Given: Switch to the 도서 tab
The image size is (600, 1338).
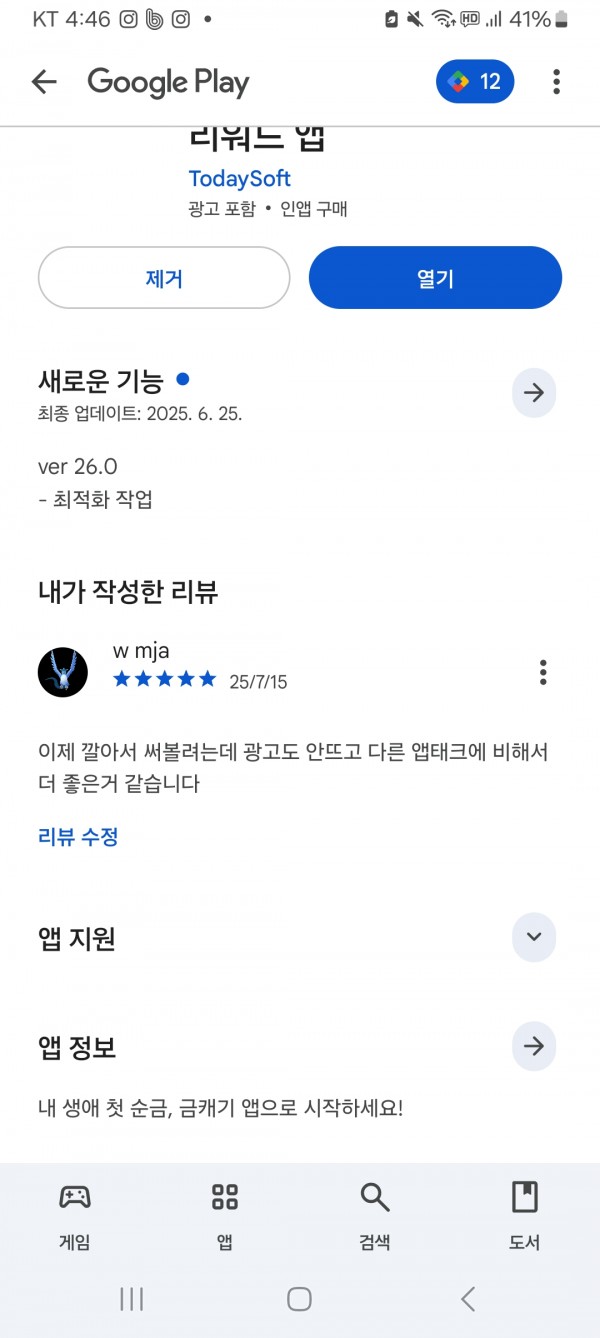Looking at the screenshot, I should (x=524, y=1215).
